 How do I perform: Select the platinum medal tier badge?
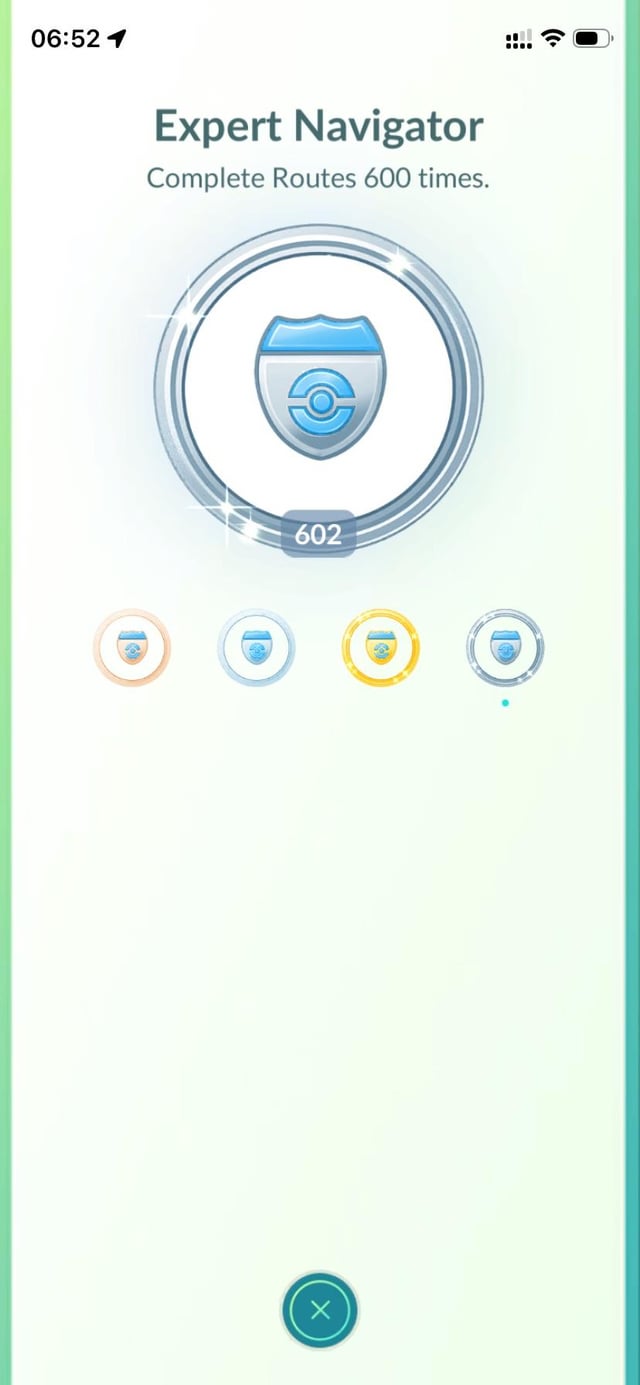click(505, 648)
